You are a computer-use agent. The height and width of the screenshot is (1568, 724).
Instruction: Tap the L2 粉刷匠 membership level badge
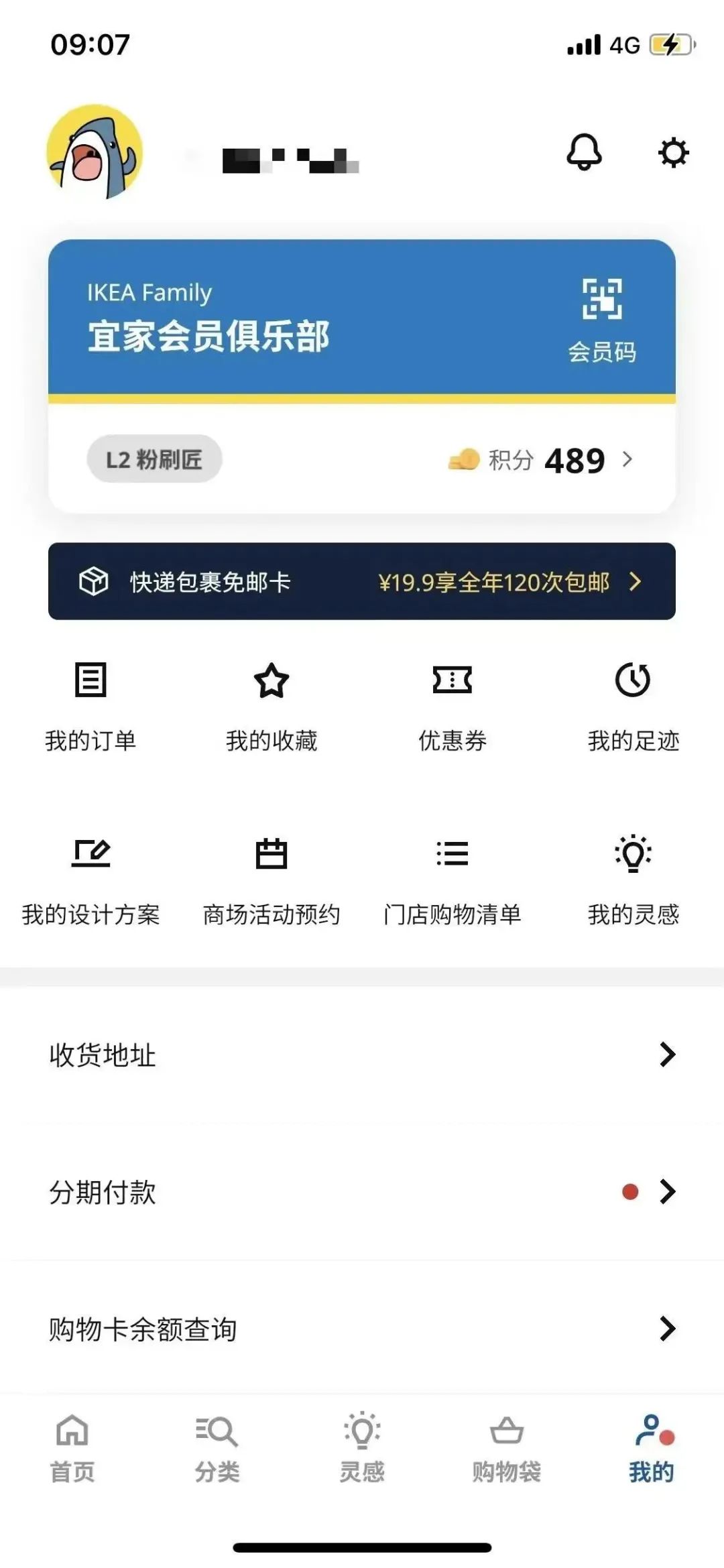[154, 459]
